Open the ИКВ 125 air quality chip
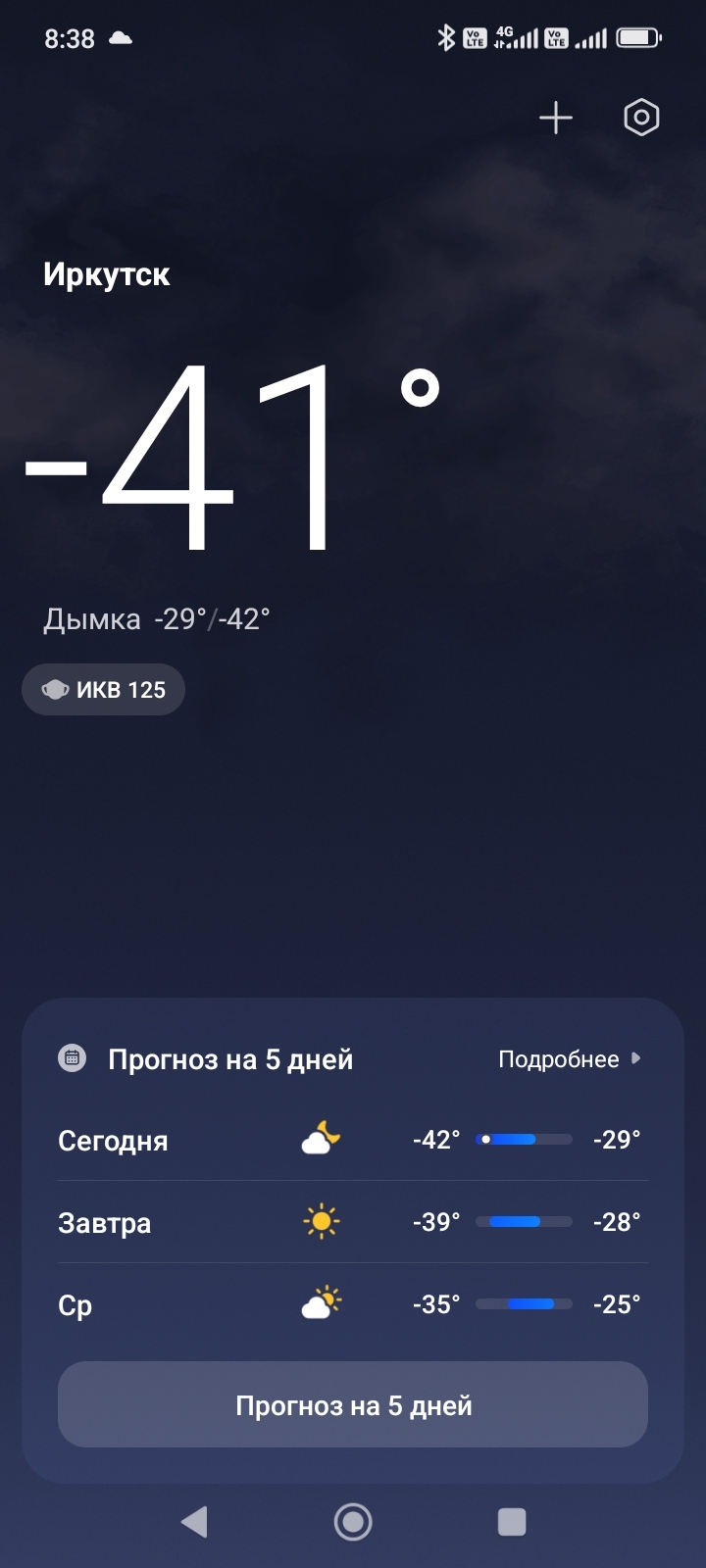This screenshot has height=1568, width=706. pyautogui.click(x=104, y=690)
